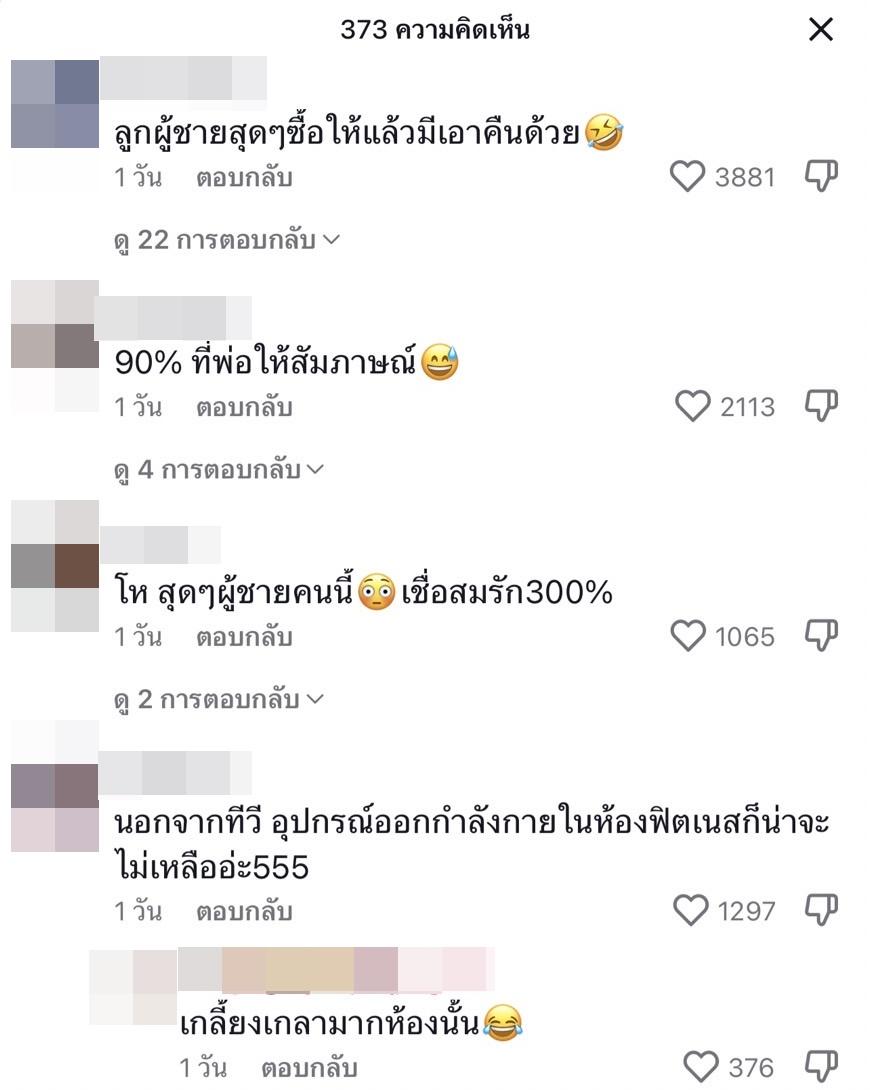Like the '90% ที่พ่อให้สัมภาษณ์' comment
Screen dimensions: 870x1090
point(692,406)
